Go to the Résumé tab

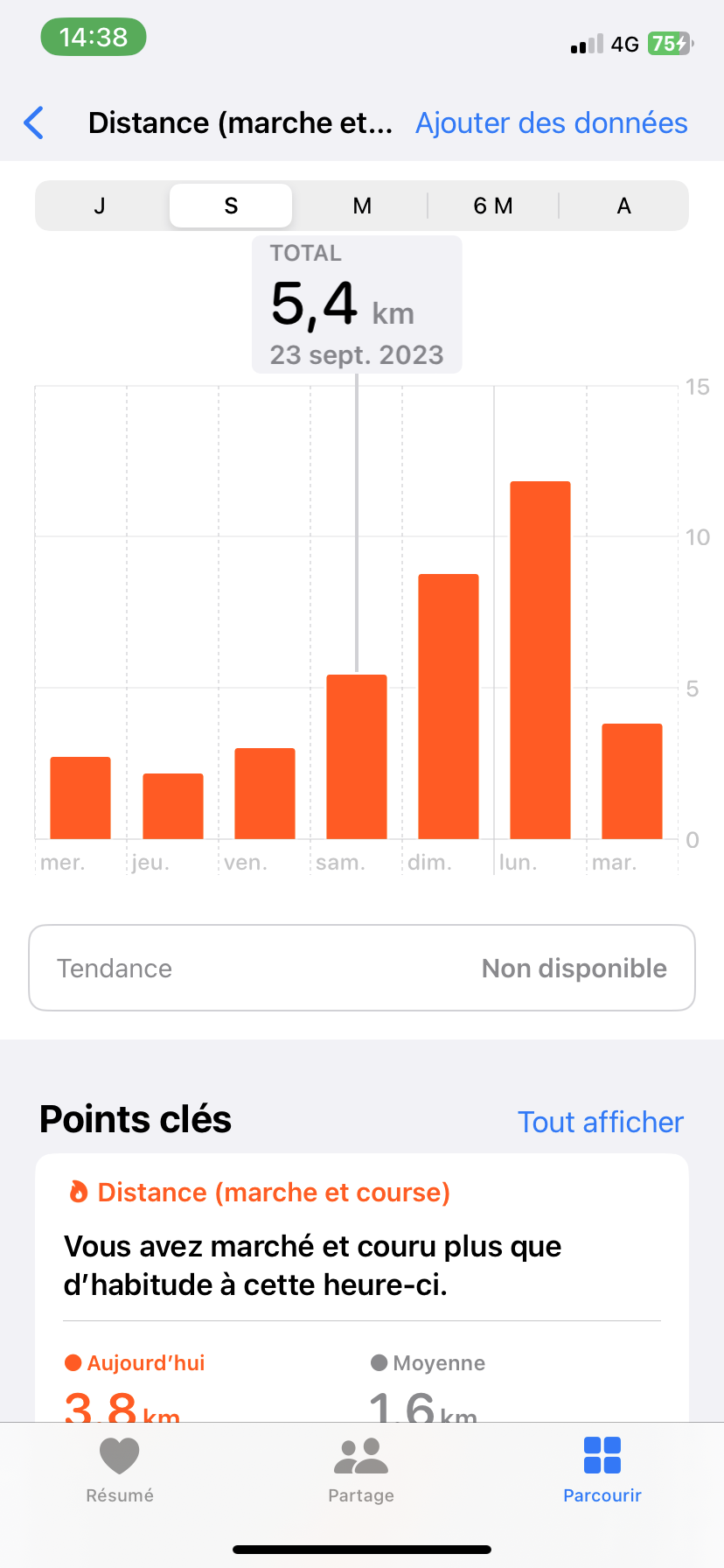[x=120, y=1470]
